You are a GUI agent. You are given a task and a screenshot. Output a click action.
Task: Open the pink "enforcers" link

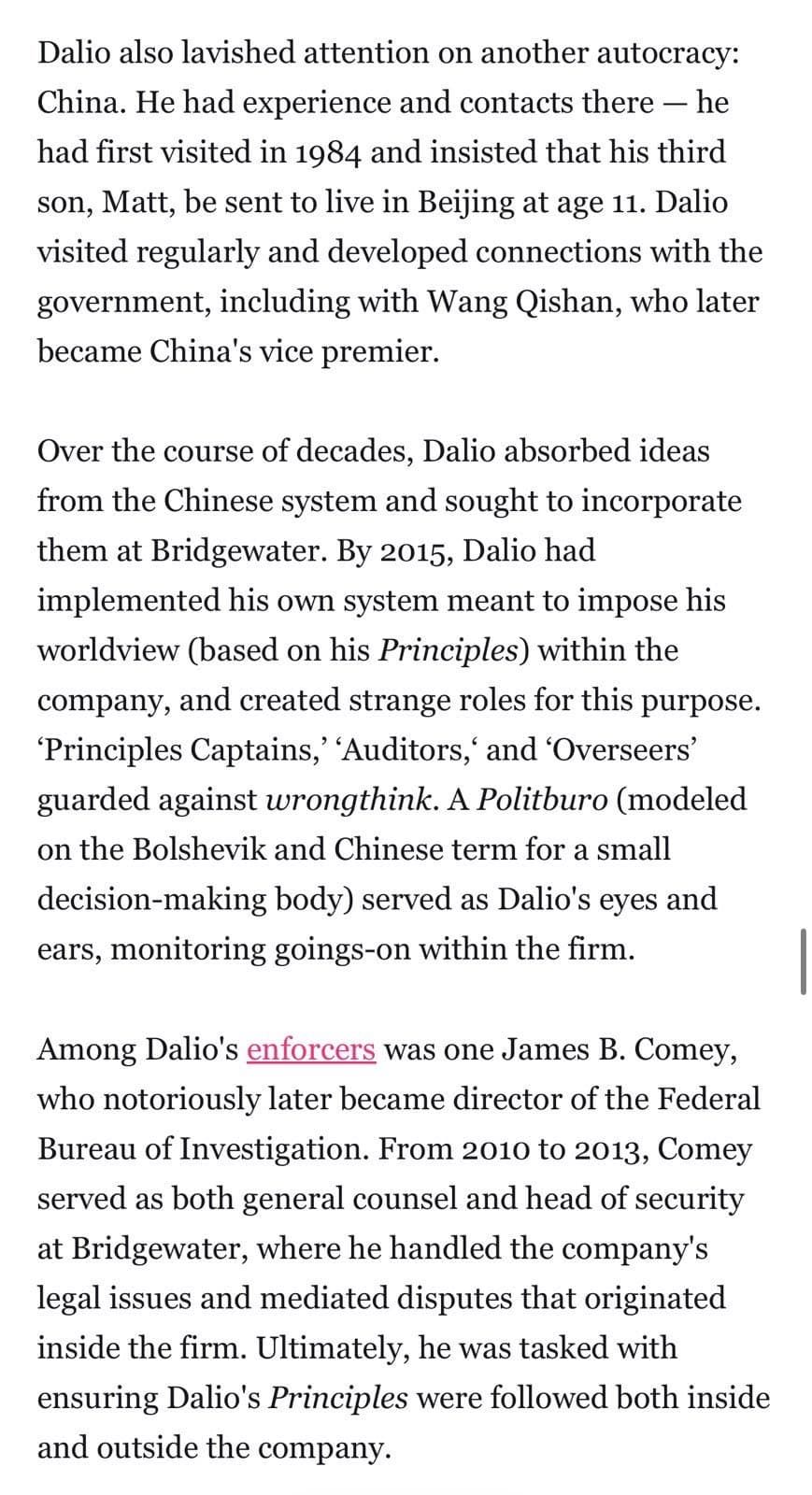(x=311, y=1049)
